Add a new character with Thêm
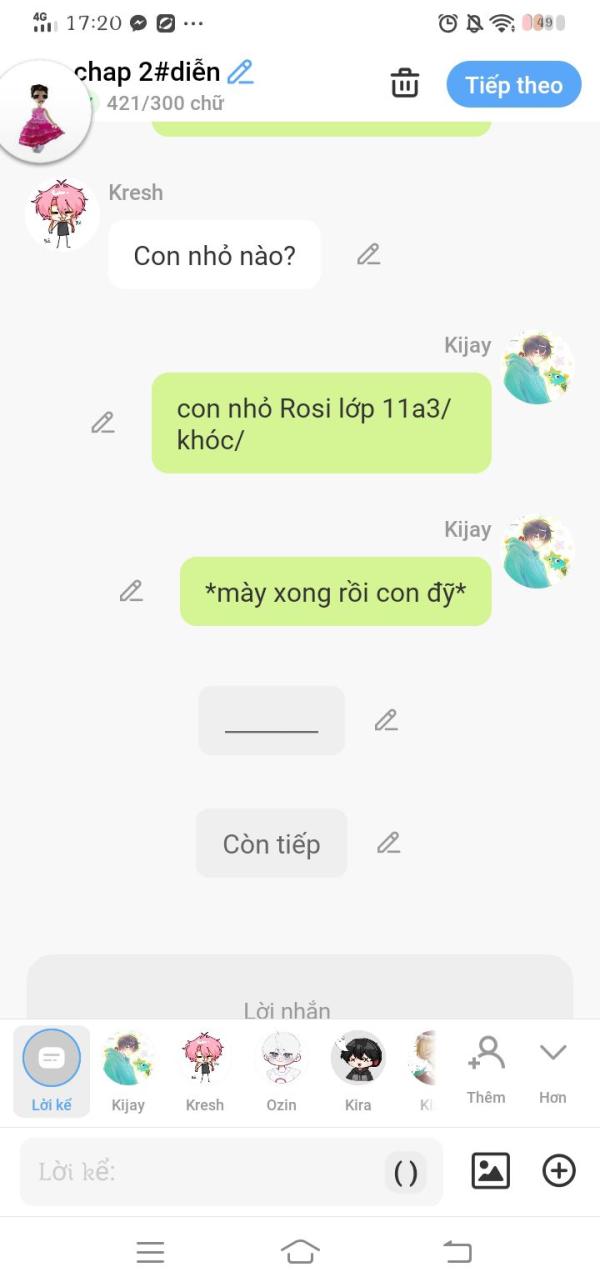Screen dimensions: 600x1287 tap(486, 1067)
